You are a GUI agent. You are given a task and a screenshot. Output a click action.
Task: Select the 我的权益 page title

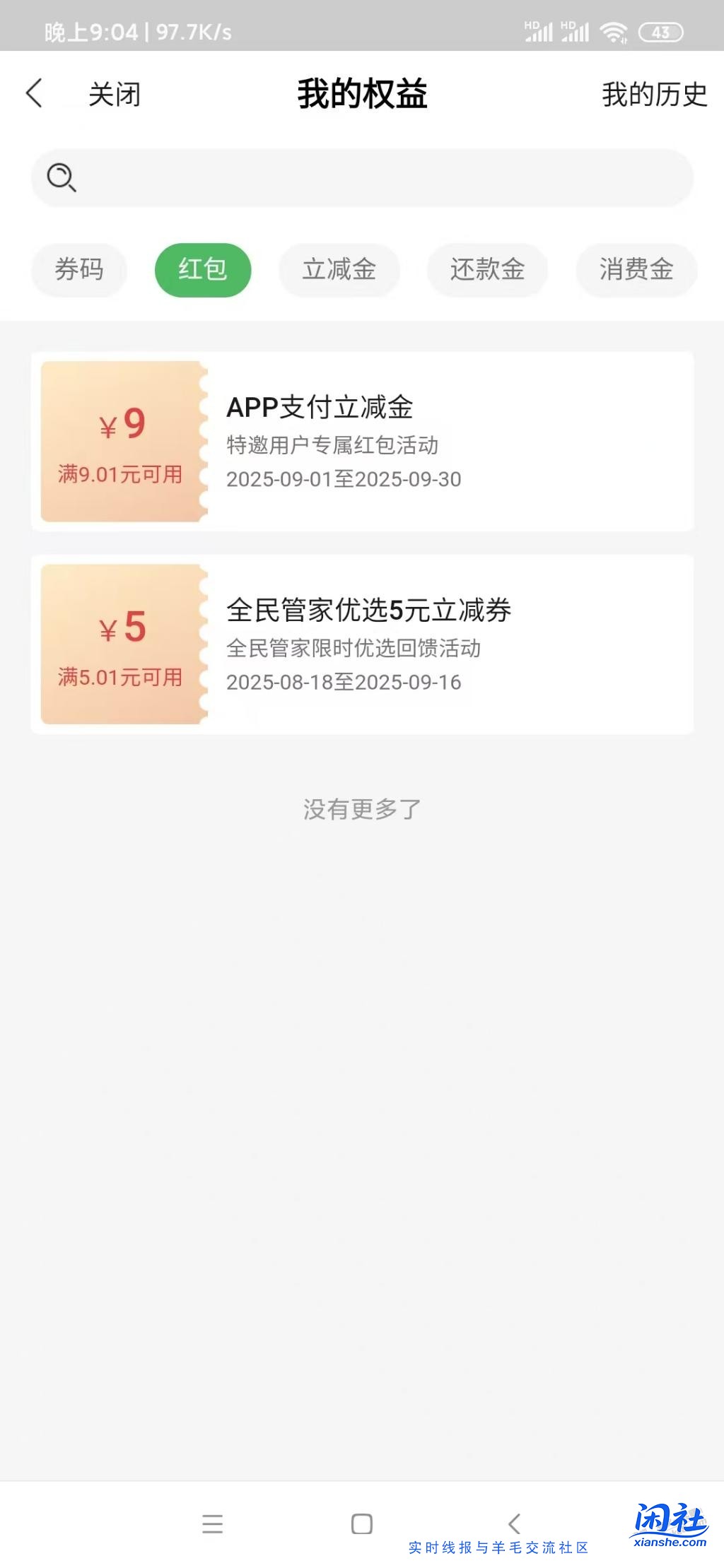[x=362, y=95]
